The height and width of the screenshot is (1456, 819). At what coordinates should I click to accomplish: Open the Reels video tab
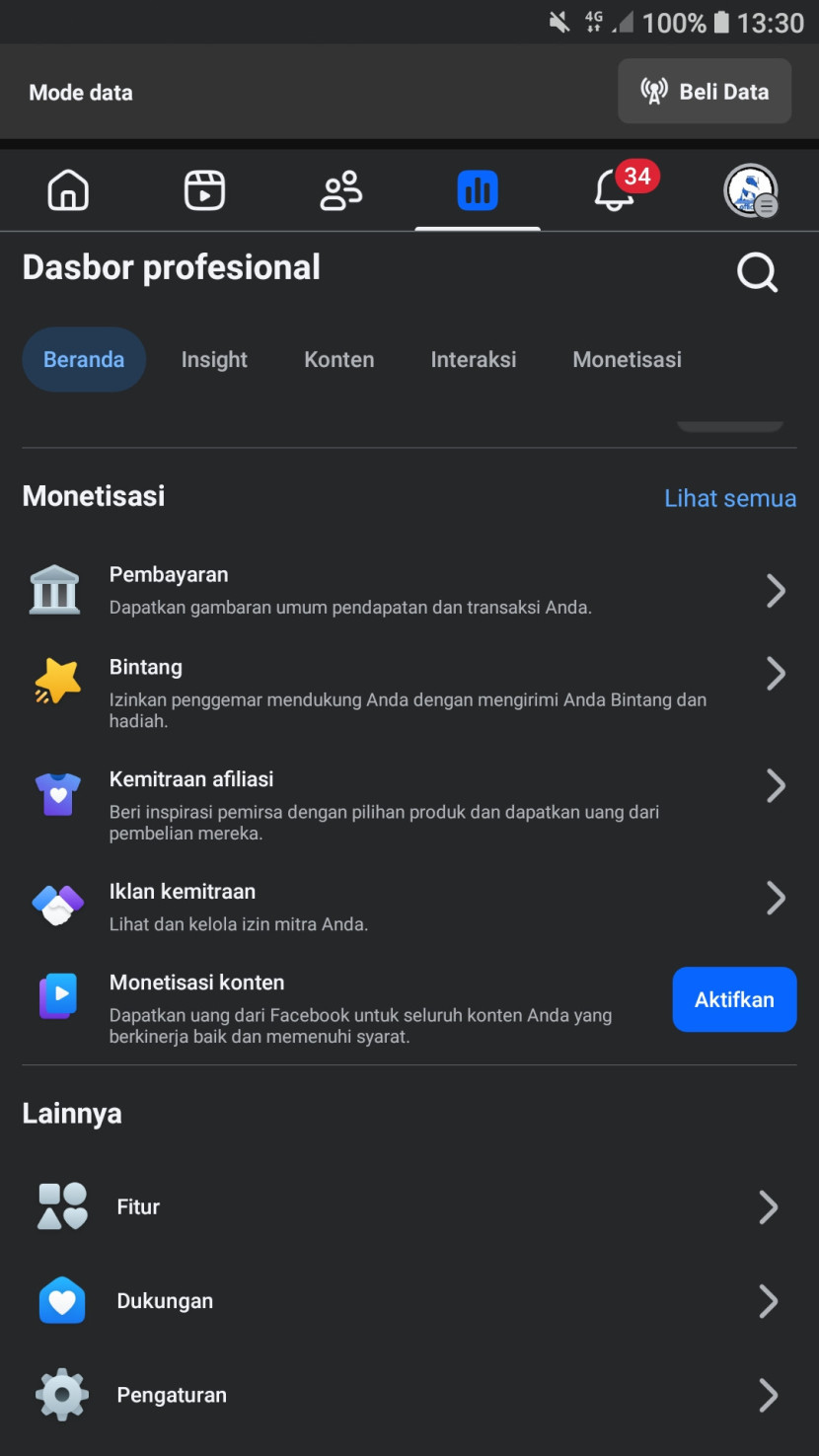(204, 190)
